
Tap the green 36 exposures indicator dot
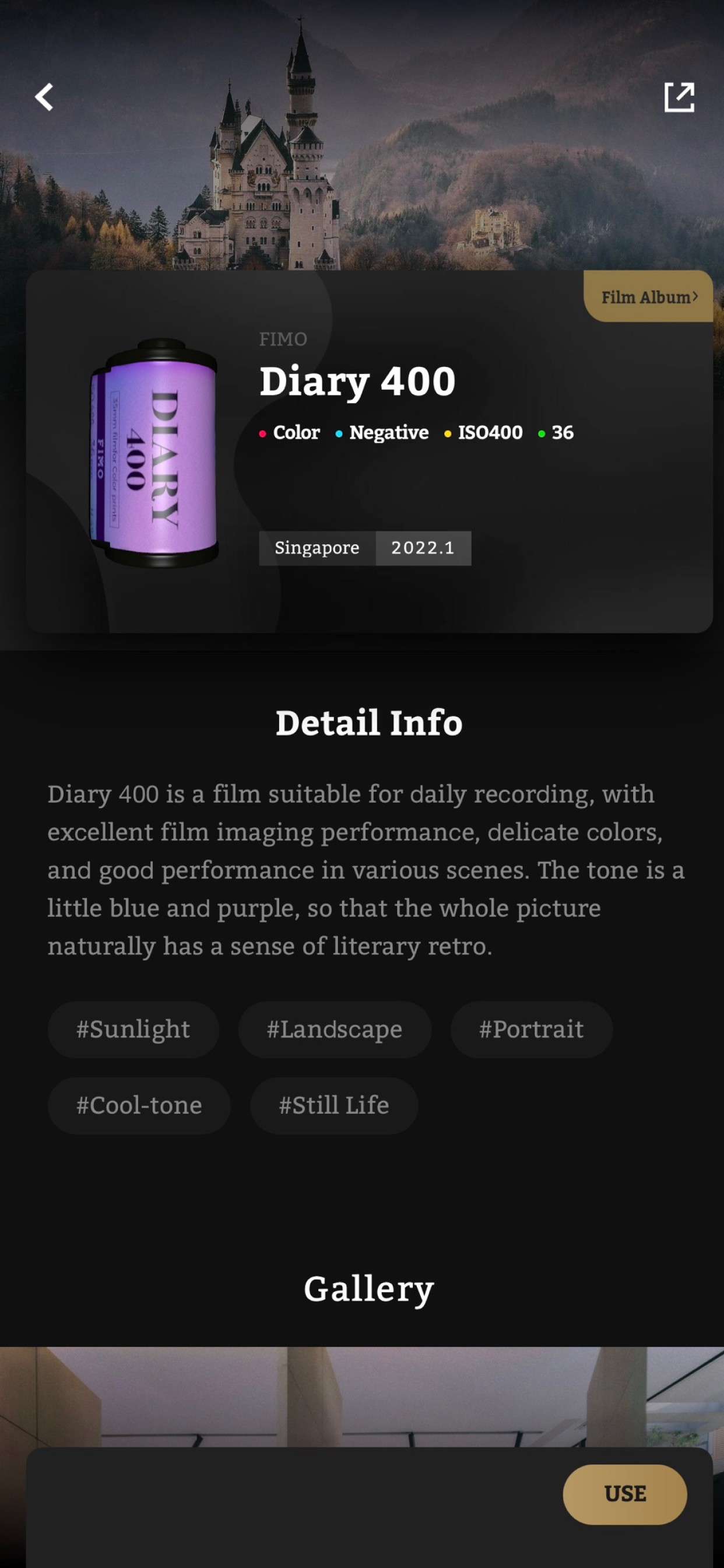(x=541, y=433)
